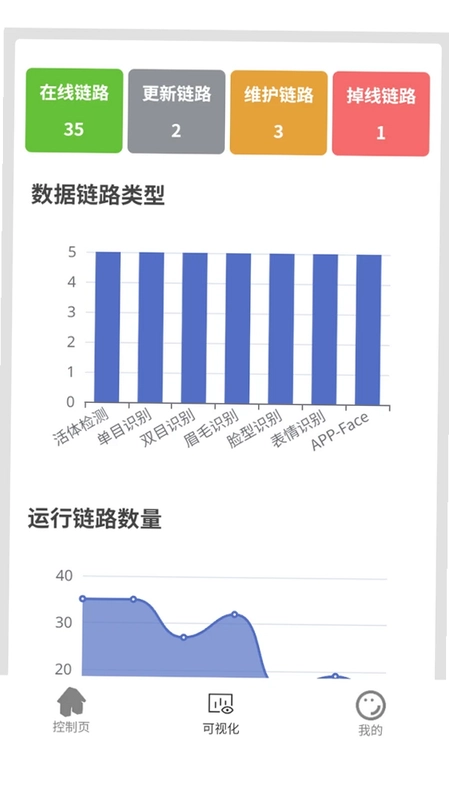Open the 控制页 tab
This screenshot has height=800, width=449.
pyautogui.click(x=71, y=710)
